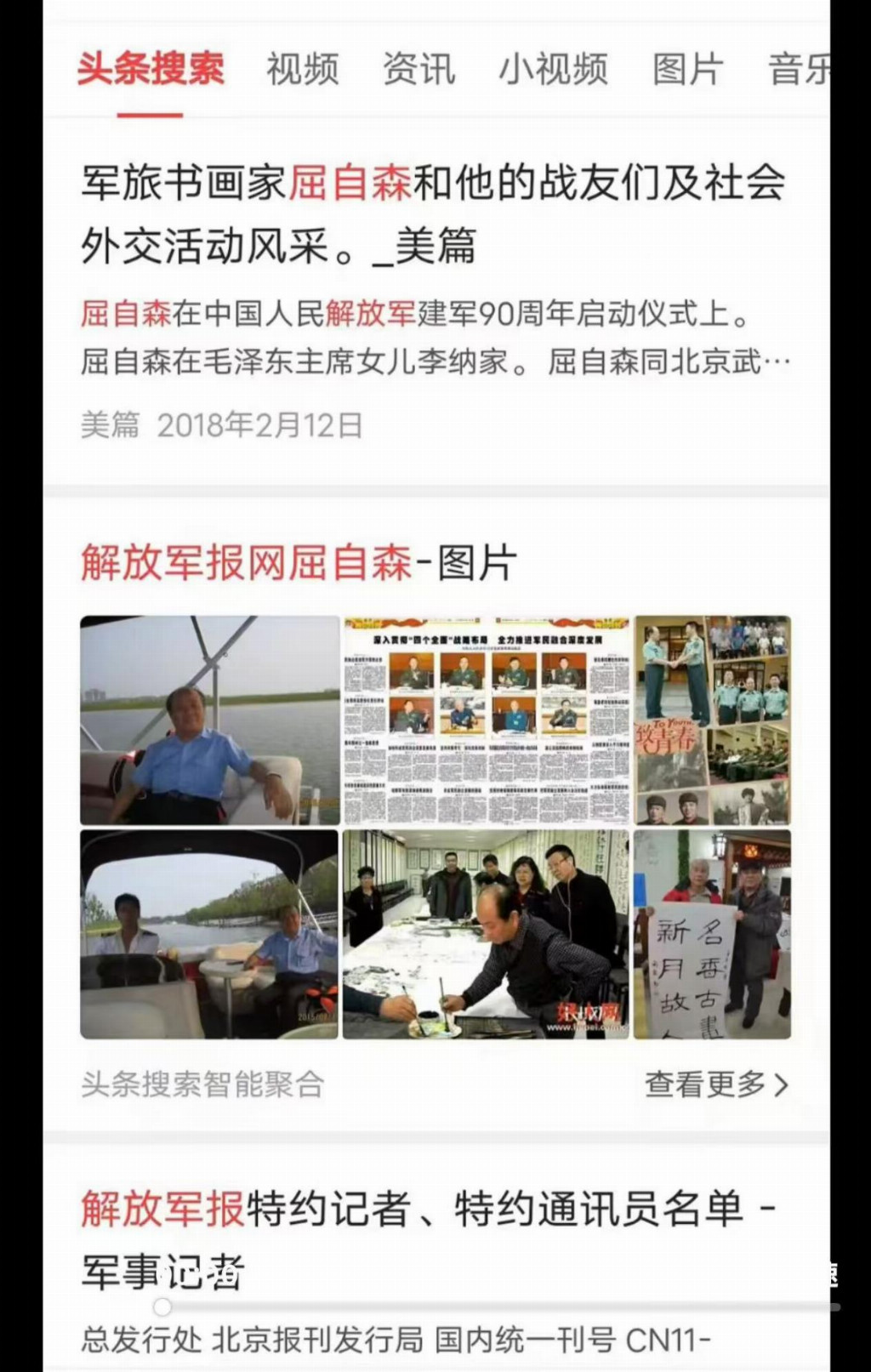Open the calligraphy painting table photo
The width and height of the screenshot is (871, 1372).
pyautogui.click(x=486, y=934)
